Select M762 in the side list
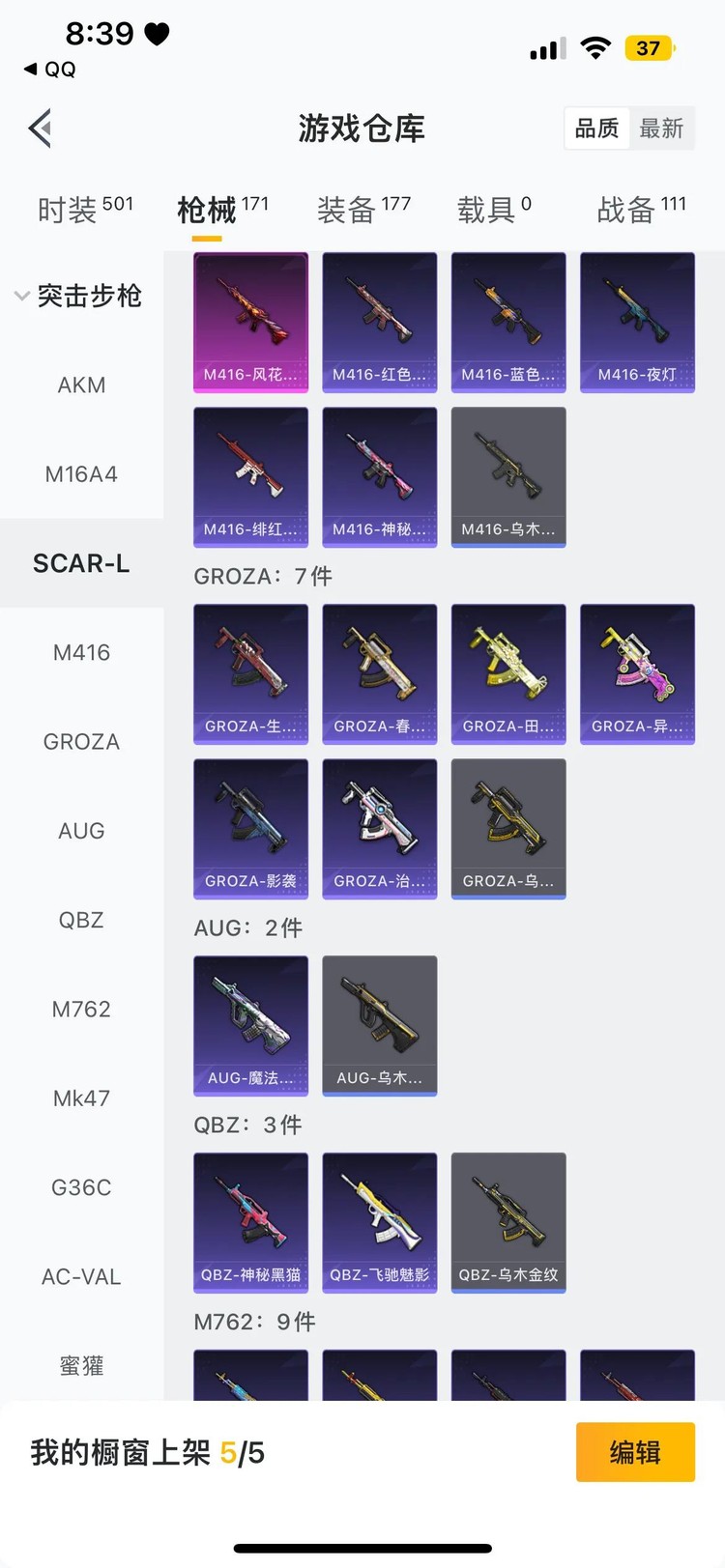 pos(81,1010)
